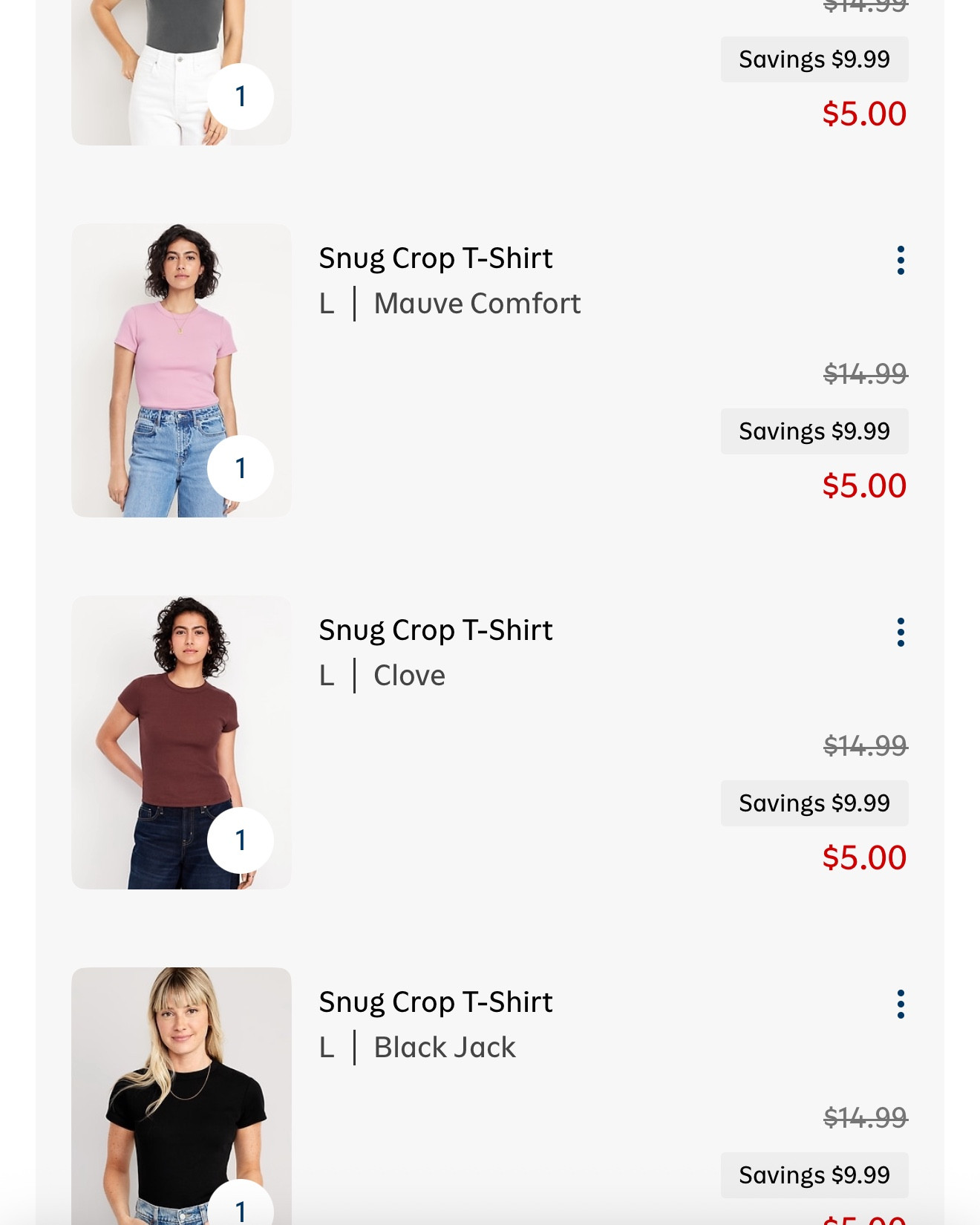Image resolution: width=980 pixels, height=1225 pixels.
Task: Click the quantity badge on the gray top item
Action: coord(241,95)
